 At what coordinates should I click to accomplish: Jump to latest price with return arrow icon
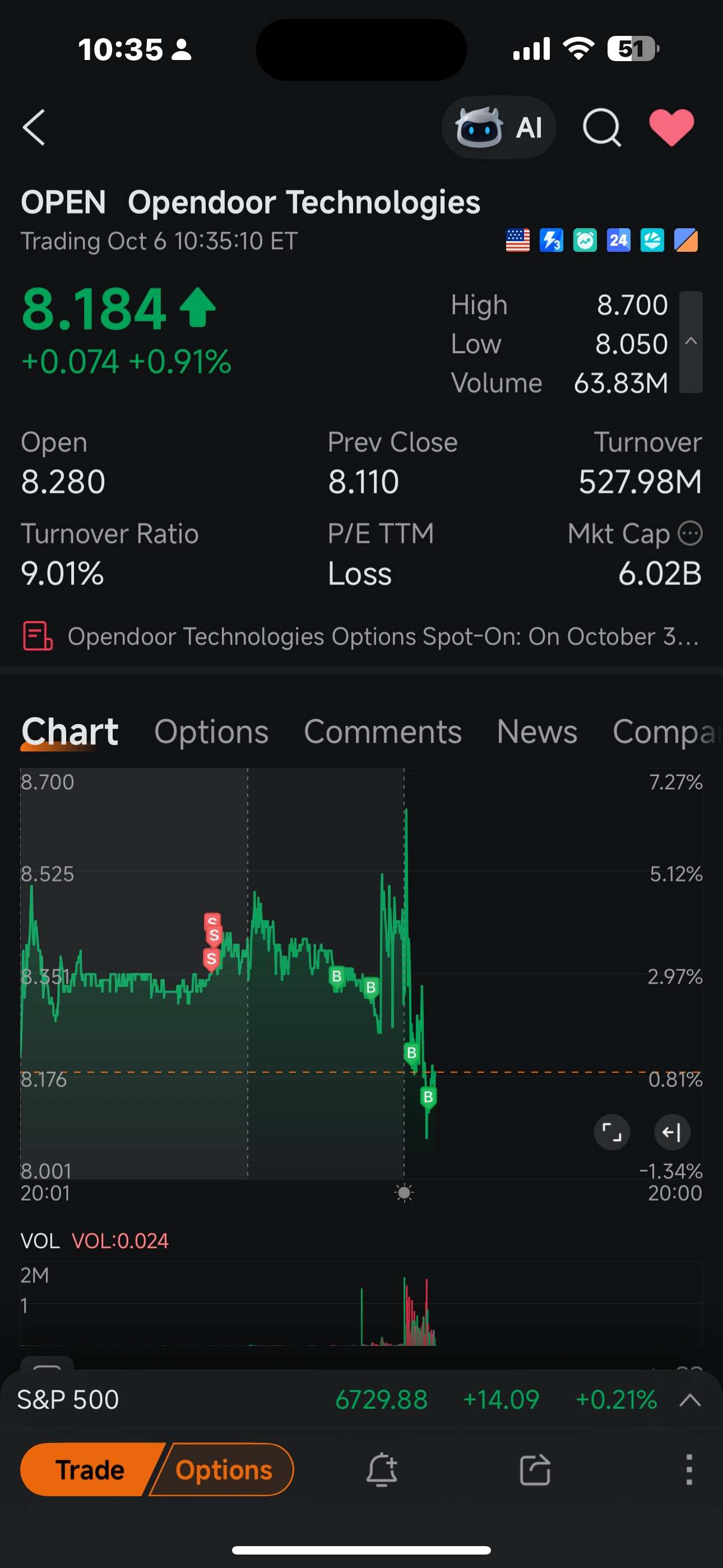click(x=671, y=1132)
